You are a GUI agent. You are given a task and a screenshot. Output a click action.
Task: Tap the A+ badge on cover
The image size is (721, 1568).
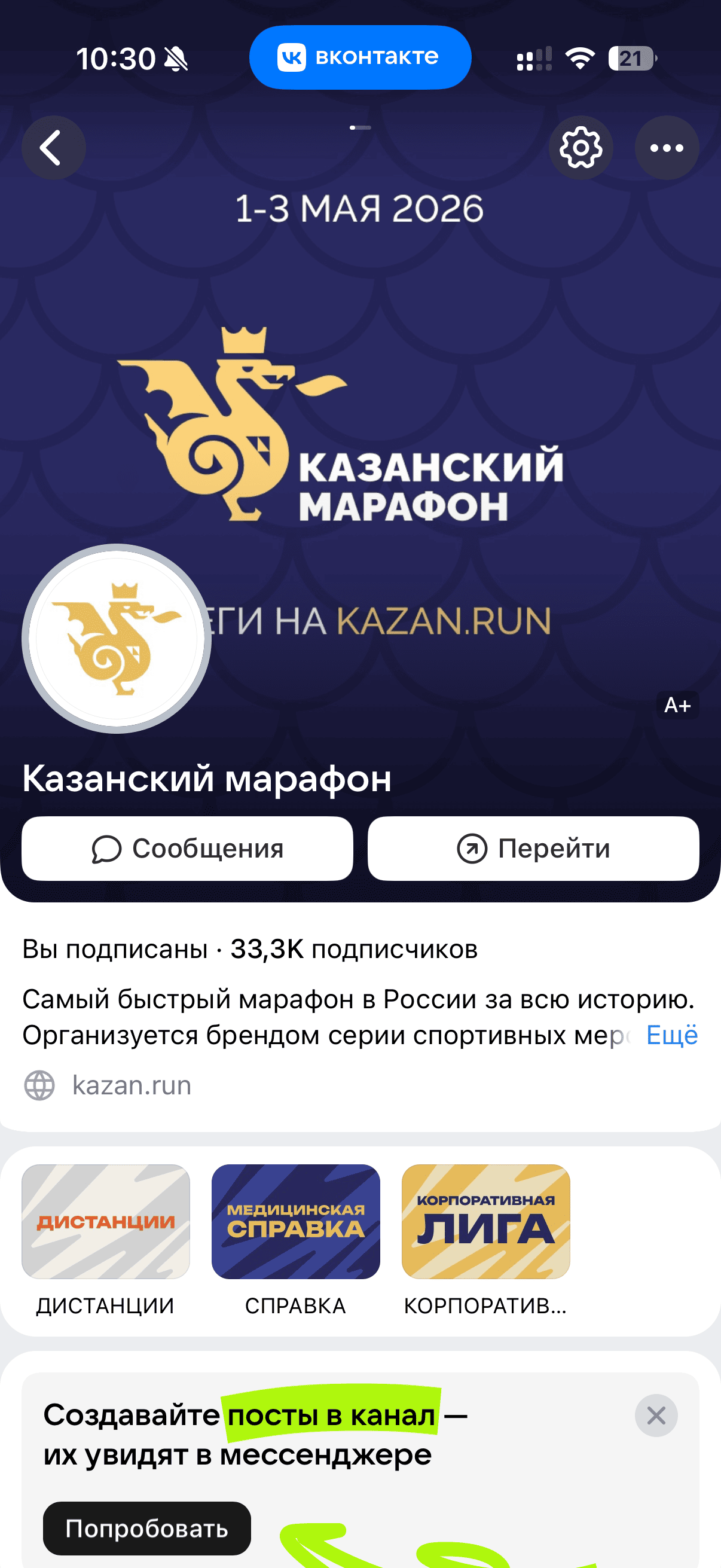[x=677, y=705]
